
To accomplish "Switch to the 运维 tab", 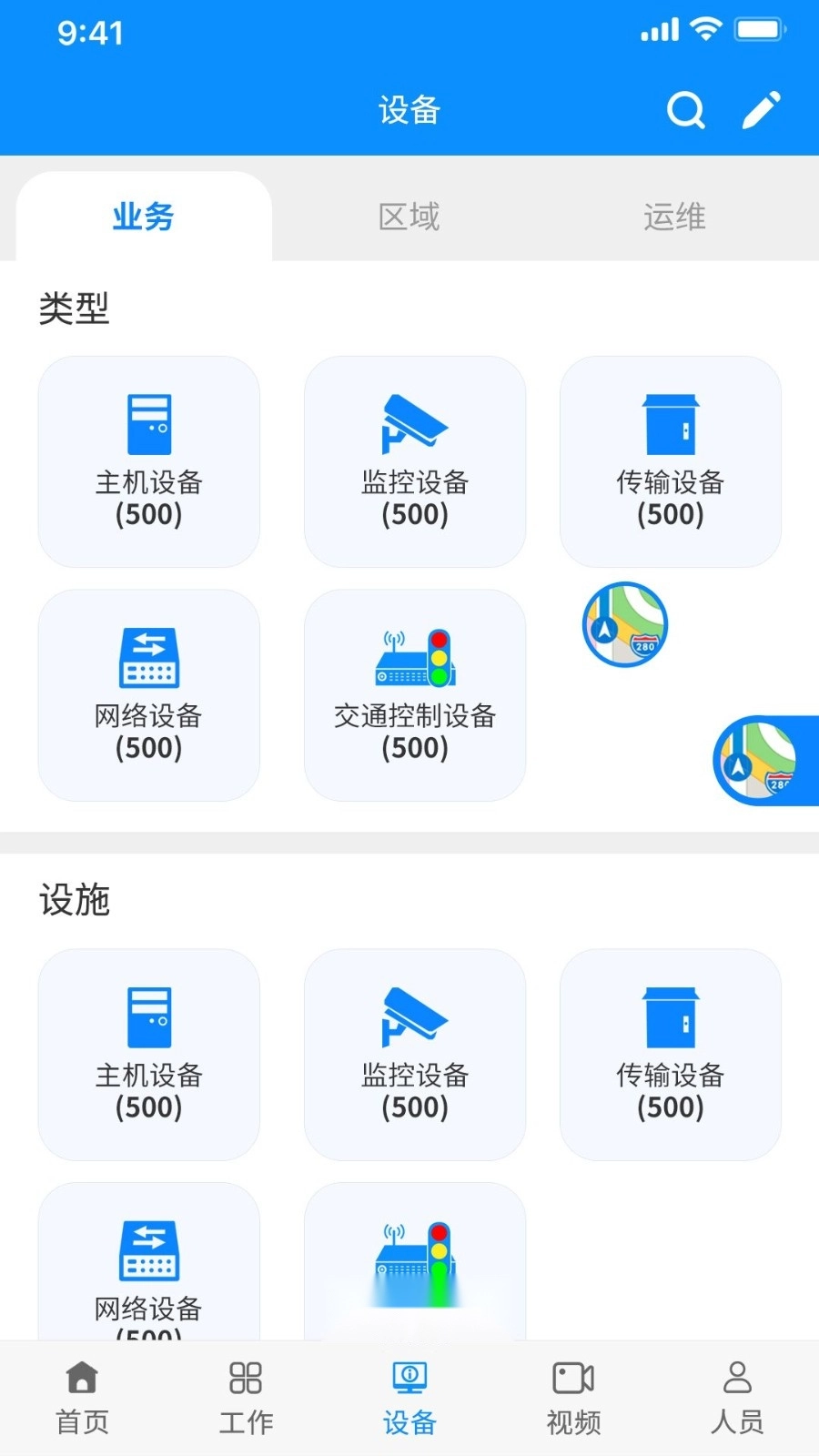I will [x=673, y=217].
